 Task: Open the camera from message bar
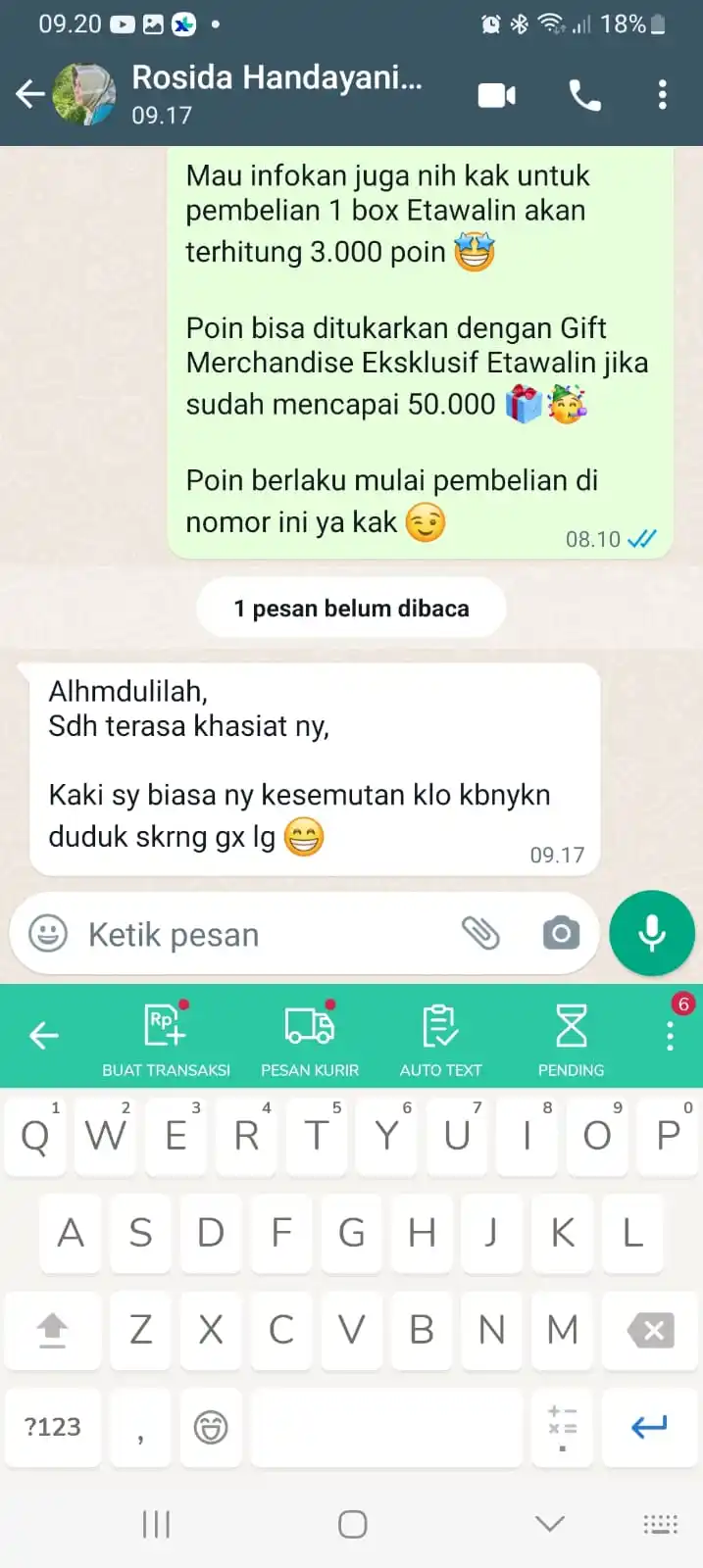561,933
